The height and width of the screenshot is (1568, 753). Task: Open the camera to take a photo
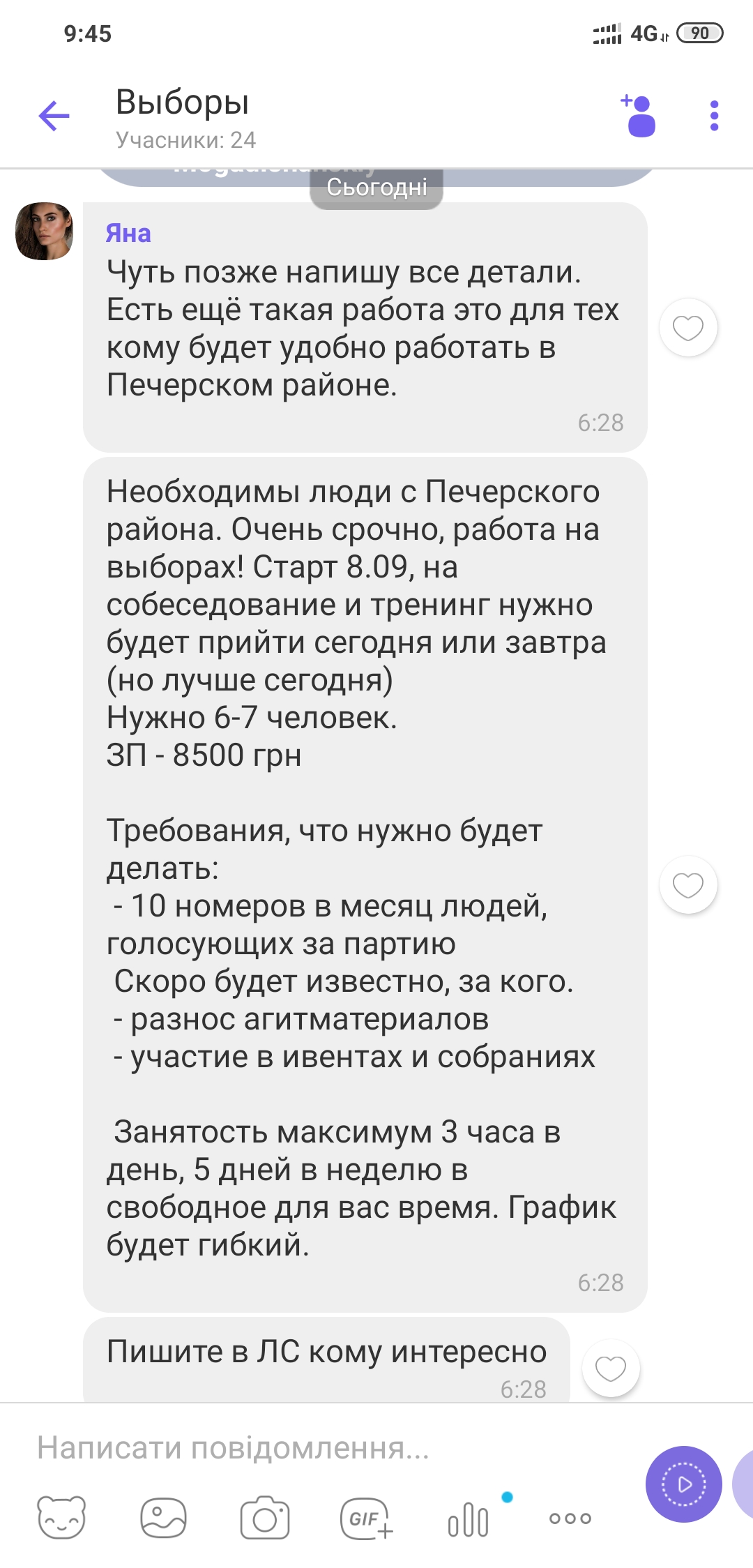(265, 1518)
